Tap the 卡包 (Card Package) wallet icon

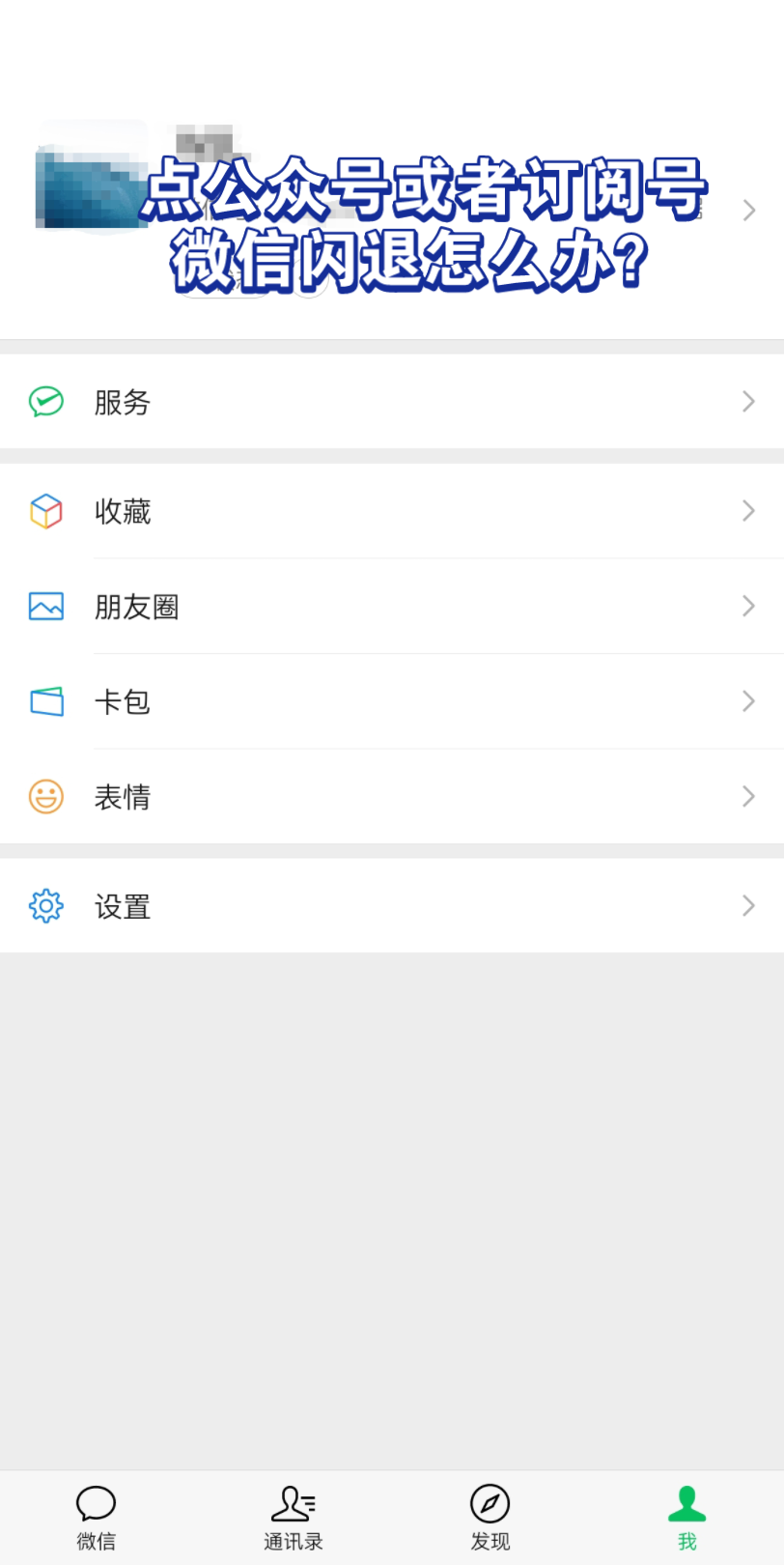pos(45,701)
